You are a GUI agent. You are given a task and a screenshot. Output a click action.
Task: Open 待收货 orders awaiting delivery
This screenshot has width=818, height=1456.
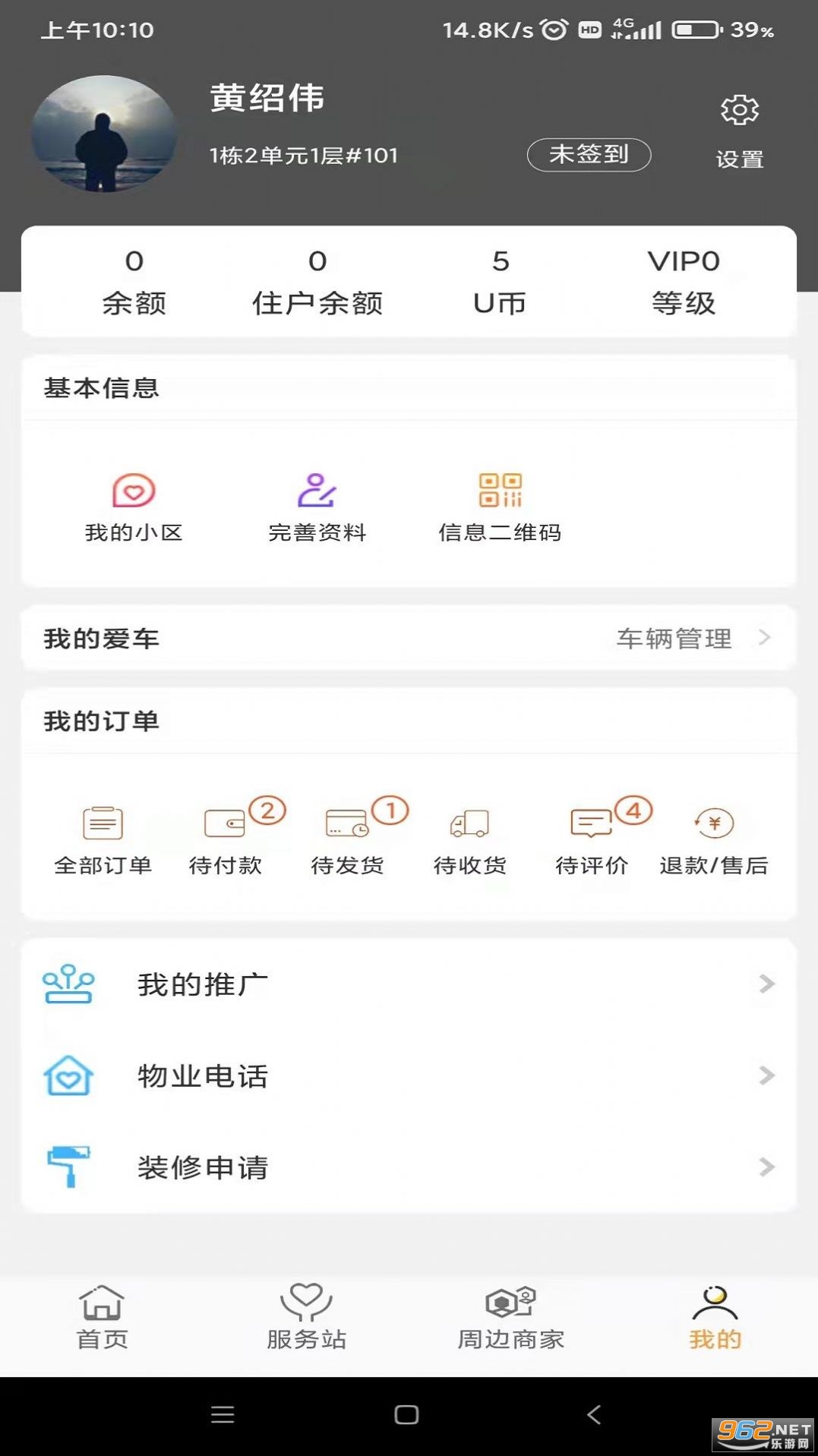coord(469,839)
